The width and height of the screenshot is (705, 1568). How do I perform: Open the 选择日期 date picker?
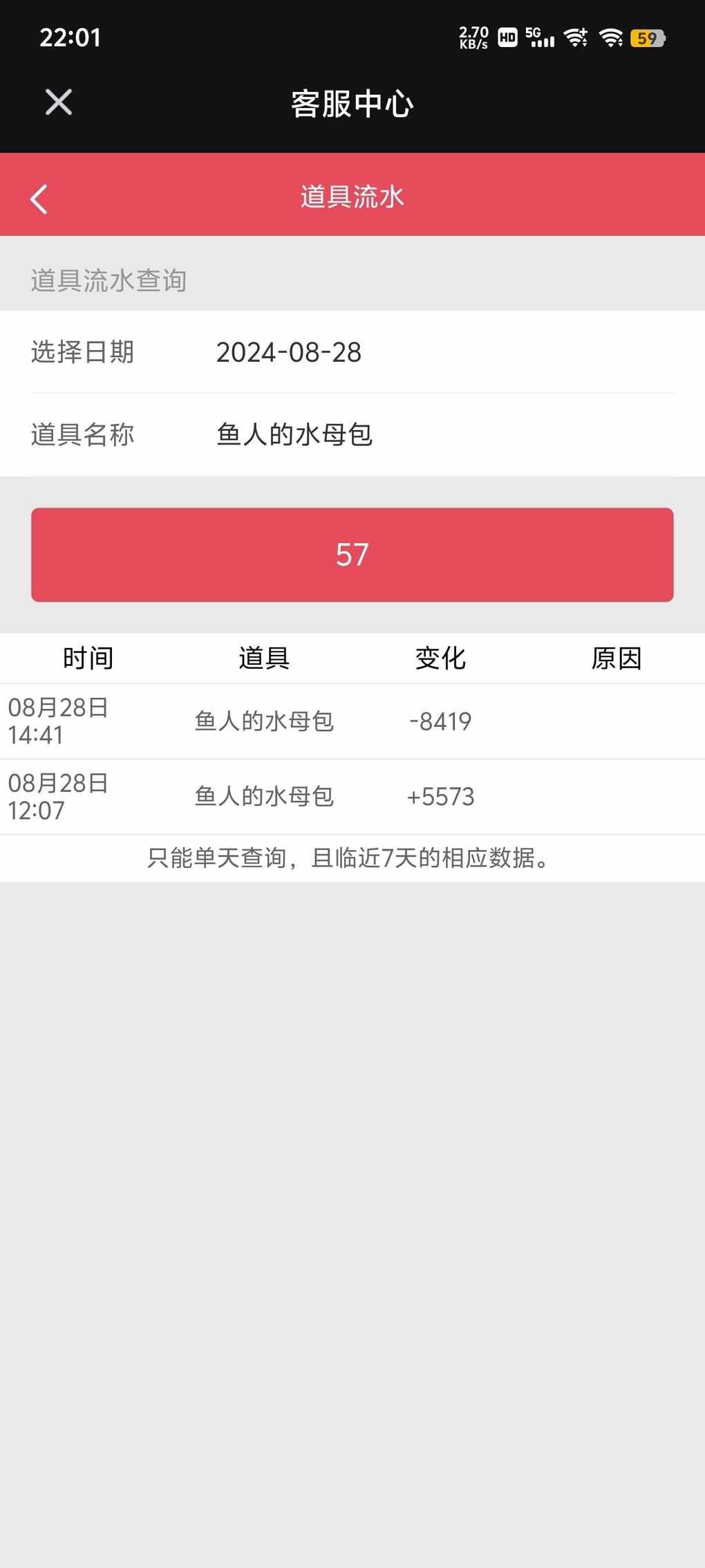coord(352,352)
